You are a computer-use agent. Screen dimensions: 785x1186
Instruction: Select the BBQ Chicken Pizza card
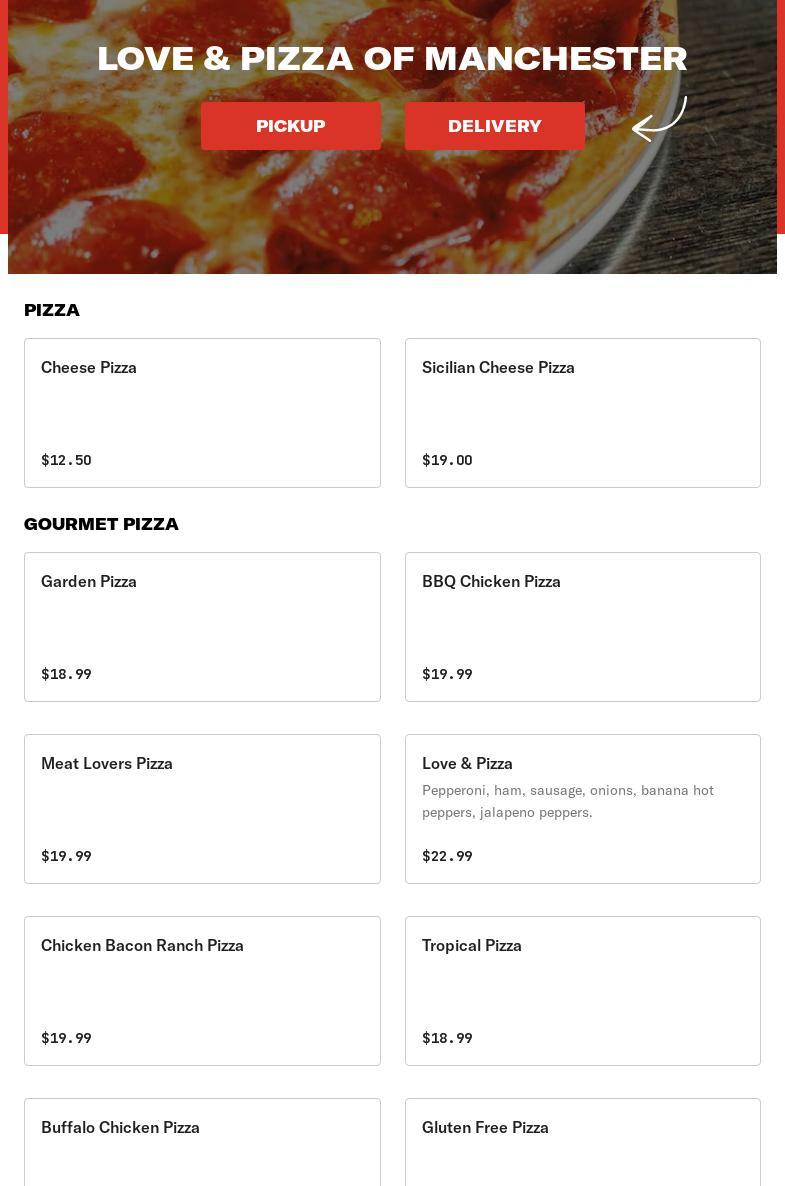coord(582,626)
